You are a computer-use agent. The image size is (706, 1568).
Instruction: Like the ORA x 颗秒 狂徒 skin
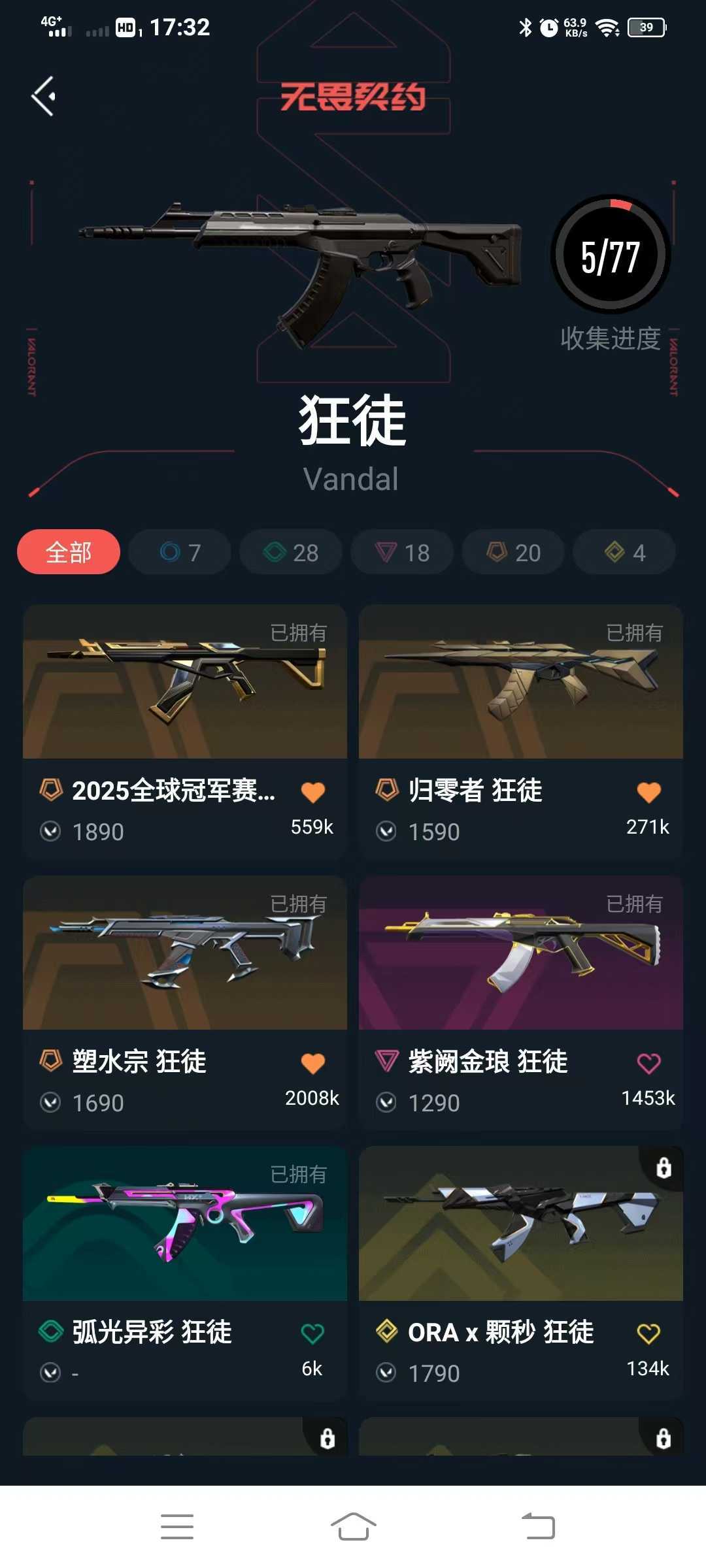point(648,1333)
